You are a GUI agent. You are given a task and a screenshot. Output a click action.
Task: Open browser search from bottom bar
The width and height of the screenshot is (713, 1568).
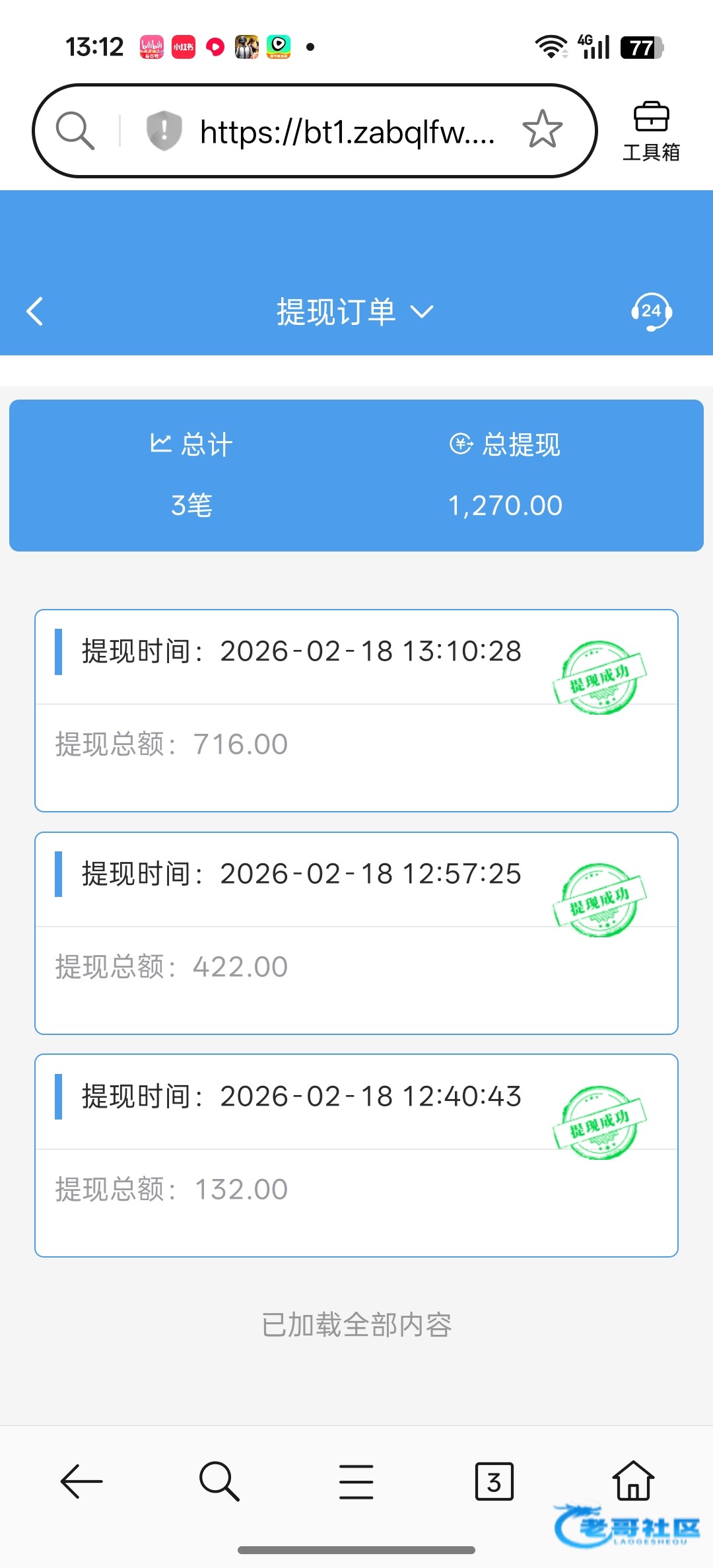point(219,1481)
